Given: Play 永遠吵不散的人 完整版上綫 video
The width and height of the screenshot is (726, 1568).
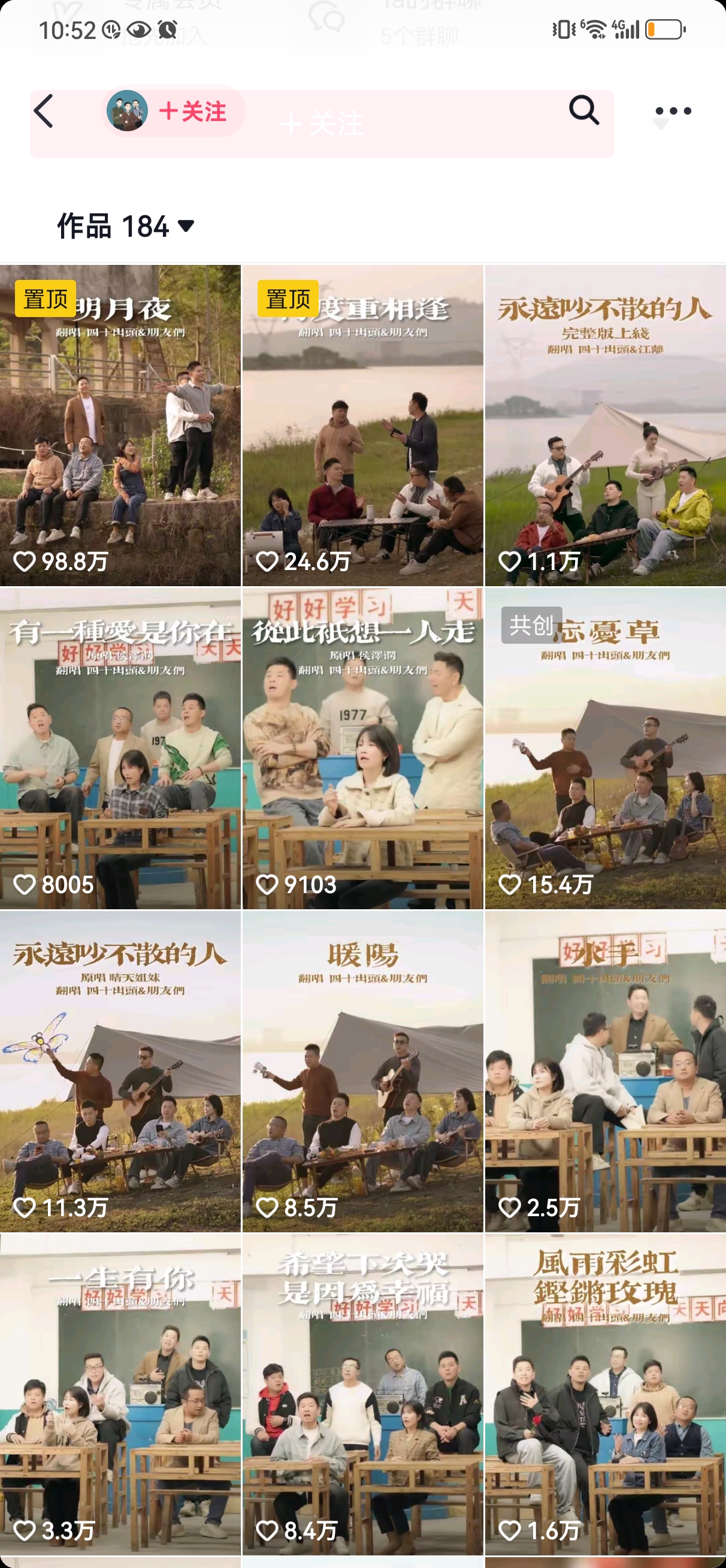Looking at the screenshot, I should pos(605,426).
